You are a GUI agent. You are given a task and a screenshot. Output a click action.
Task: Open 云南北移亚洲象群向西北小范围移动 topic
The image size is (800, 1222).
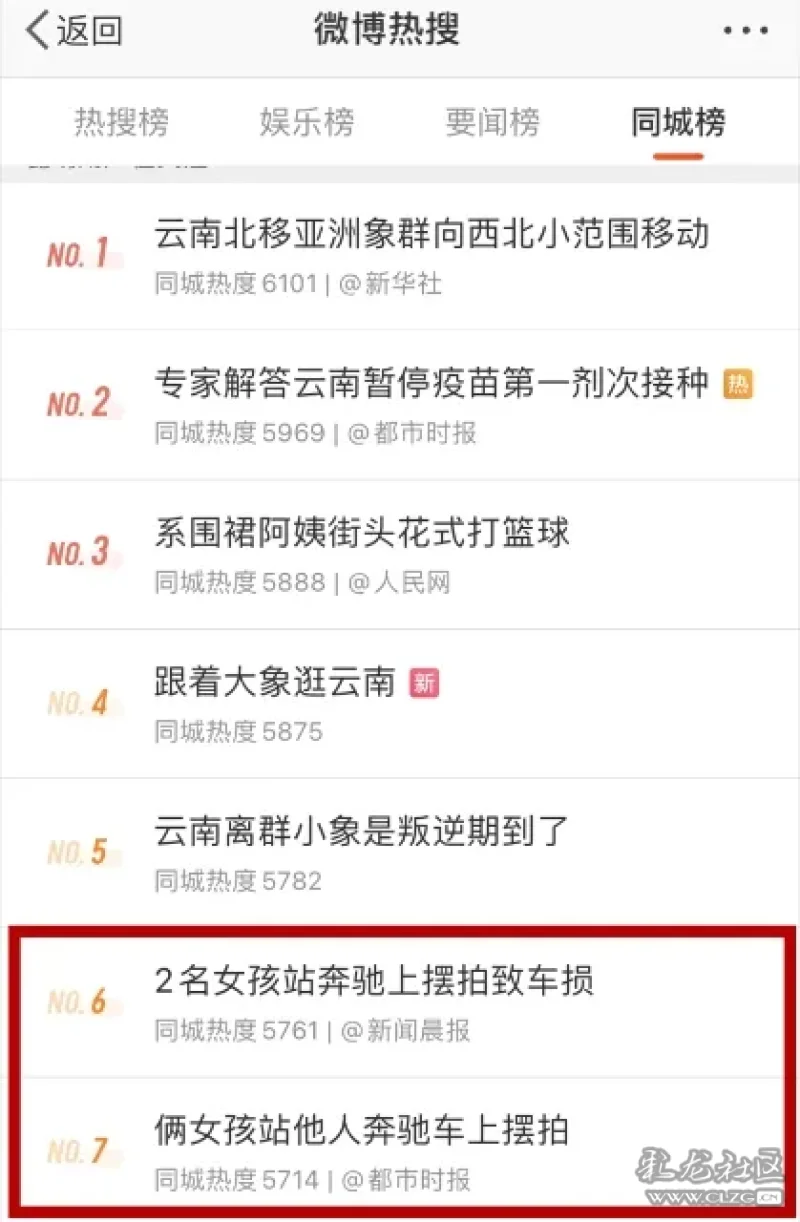click(431, 234)
